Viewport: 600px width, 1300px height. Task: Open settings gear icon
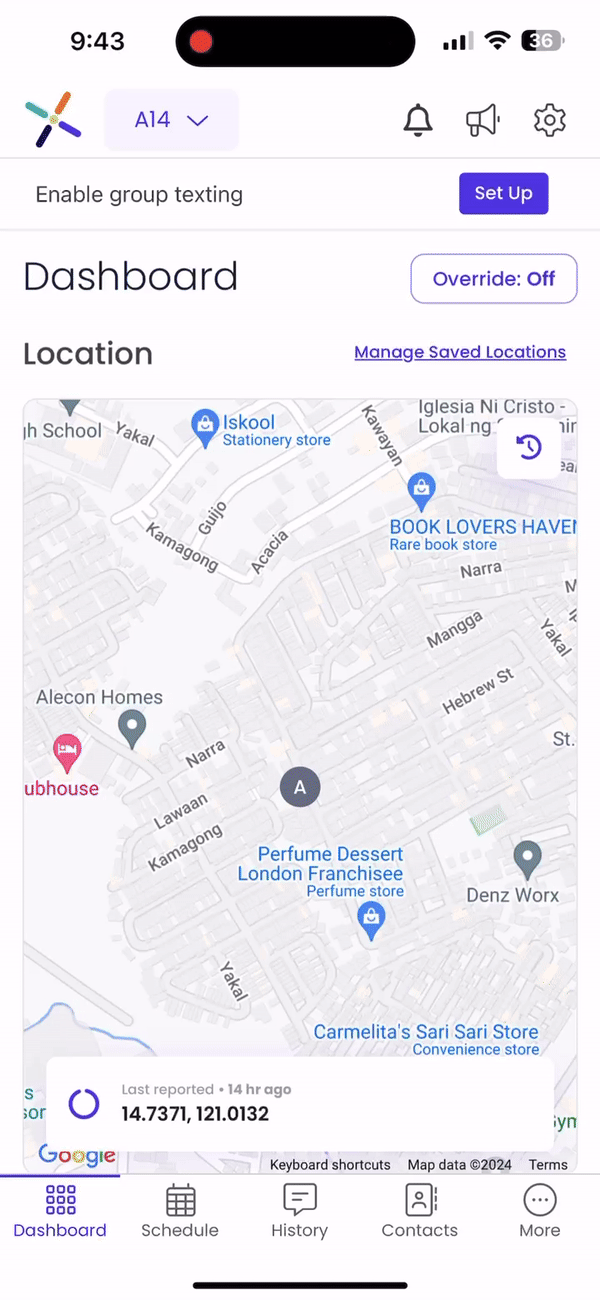point(549,121)
